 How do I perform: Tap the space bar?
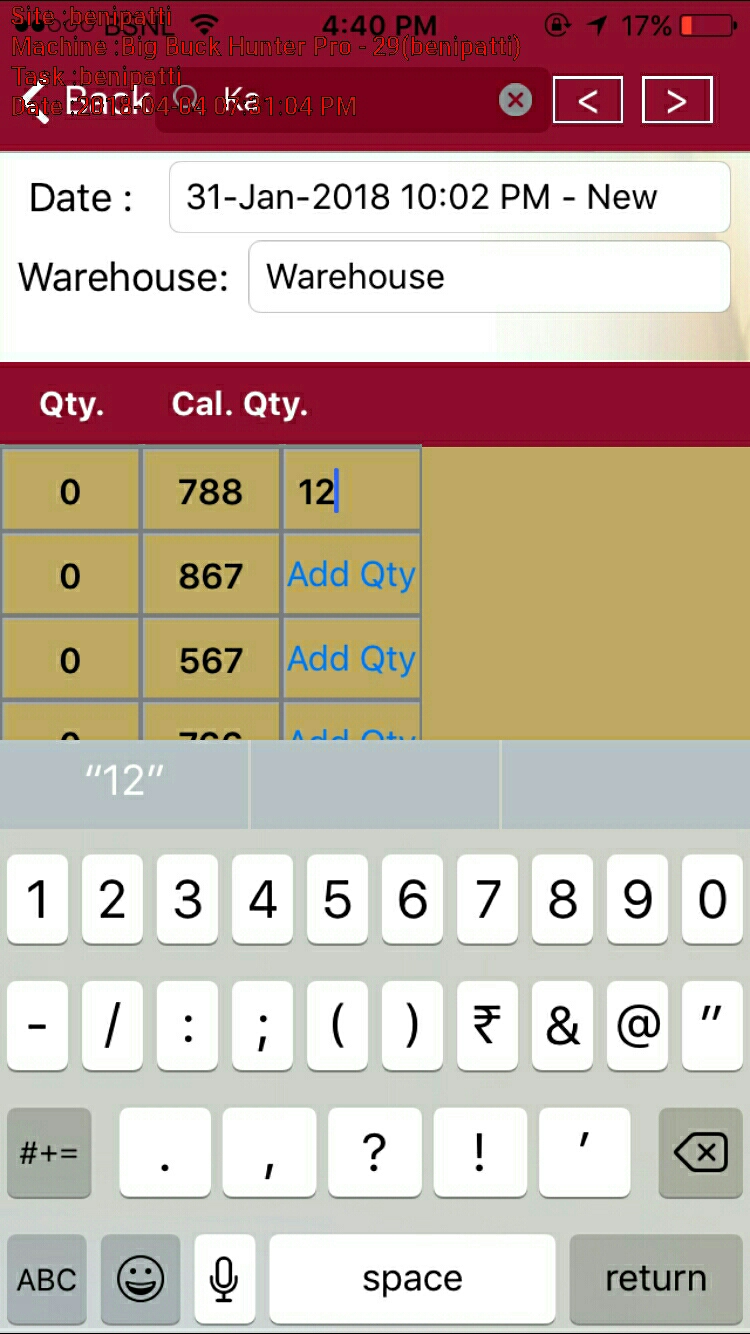tap(412, 1278)
